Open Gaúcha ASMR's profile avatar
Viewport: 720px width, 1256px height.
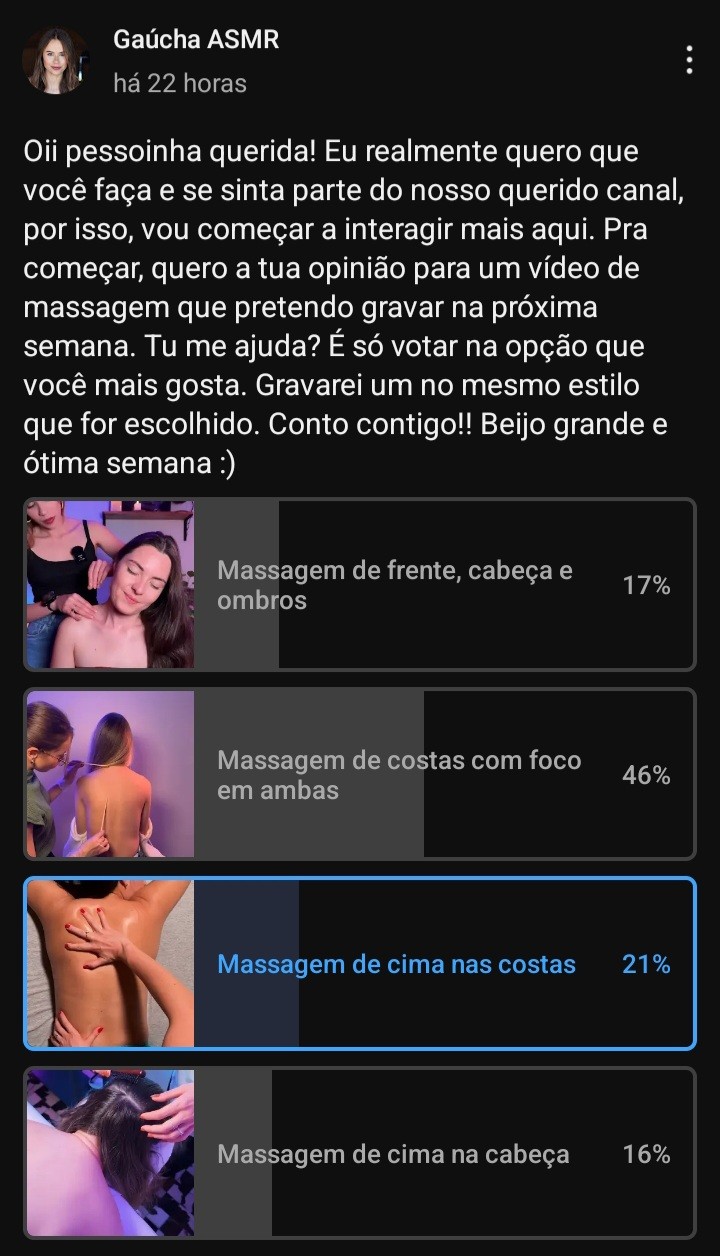pyautogui.click(x=55, y=61)
